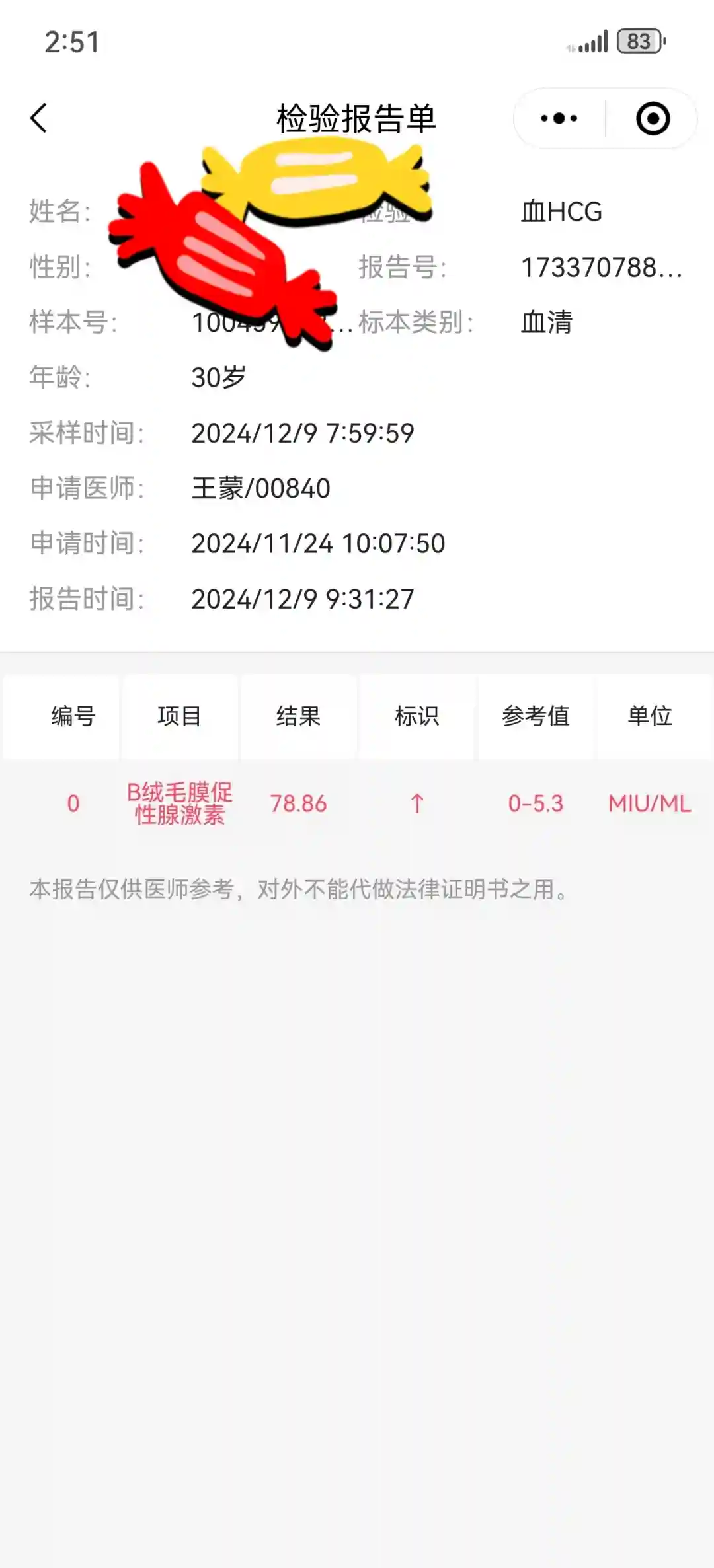Open the mini program three-dot menu
The height and width of the screenshot is (1568, 714).
tap(559, 119)
